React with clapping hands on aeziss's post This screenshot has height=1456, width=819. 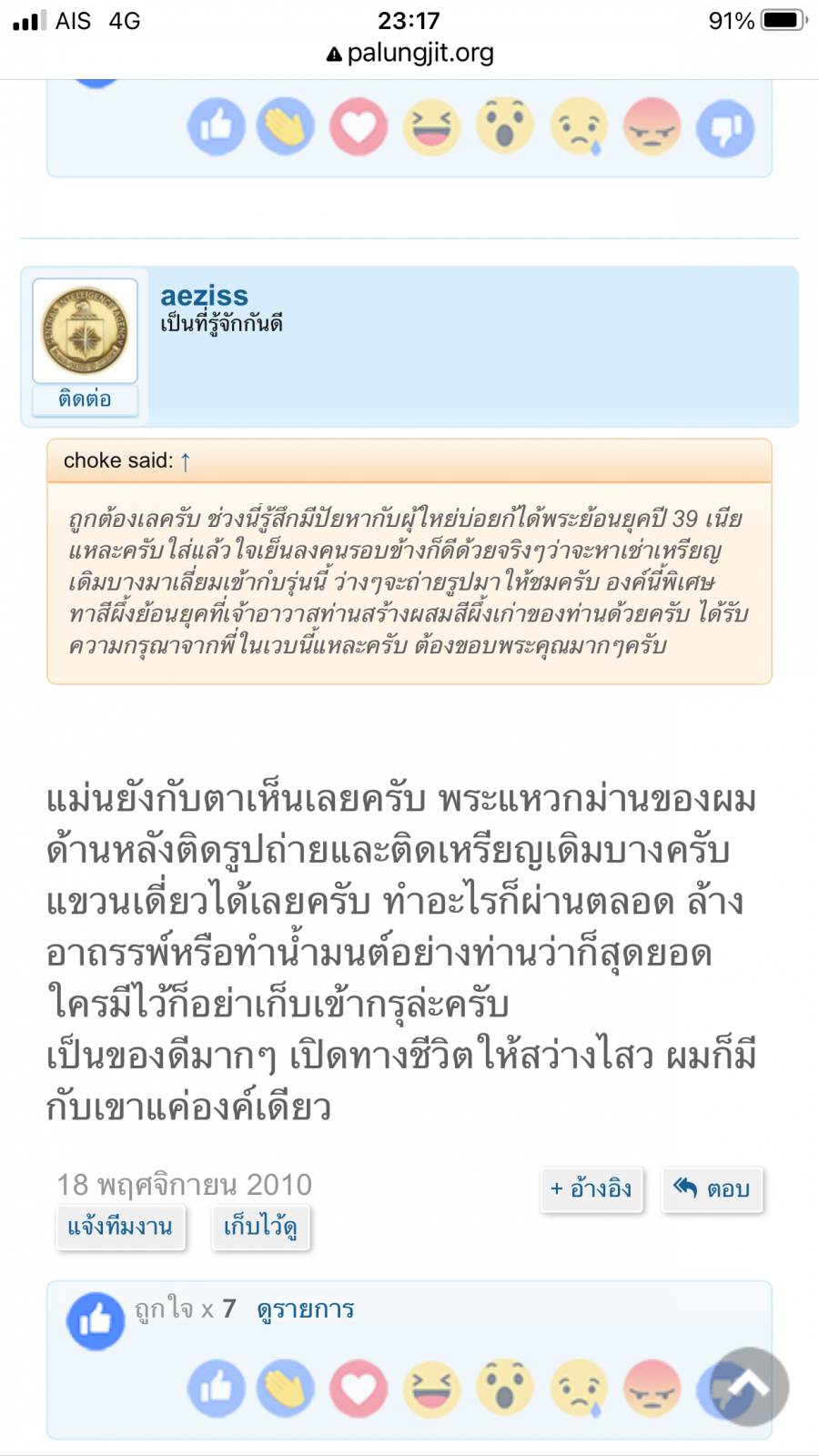click(286, 1390)
